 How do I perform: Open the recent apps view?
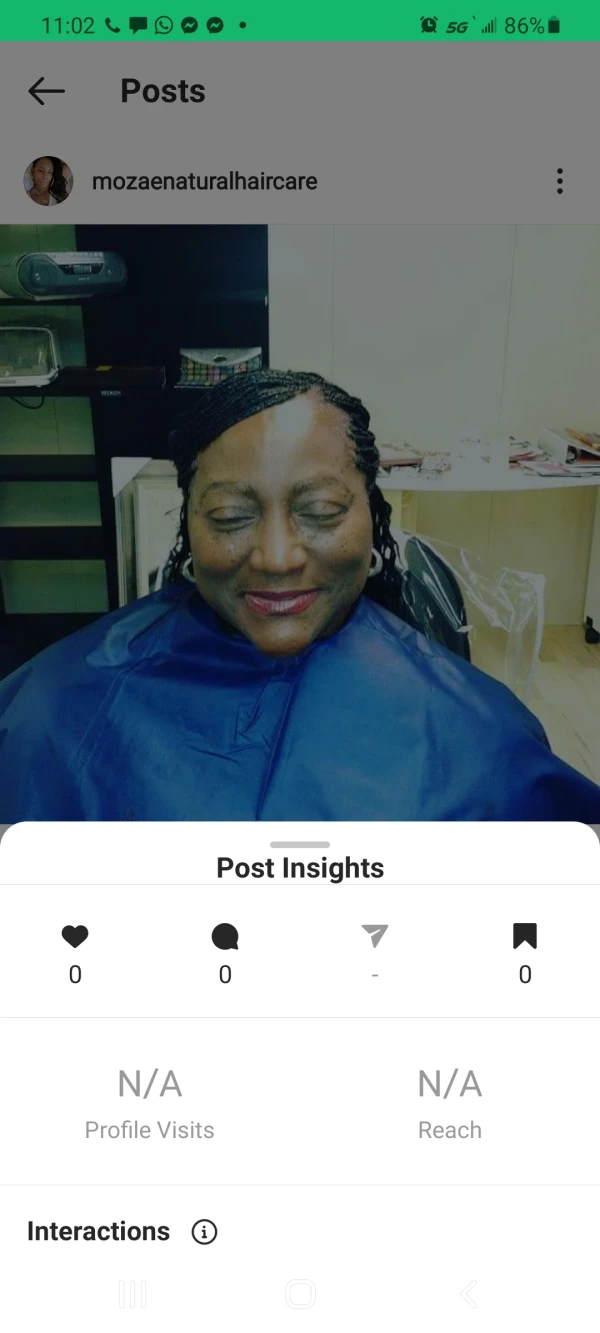pyautogui.click(x=132, y=1294)
